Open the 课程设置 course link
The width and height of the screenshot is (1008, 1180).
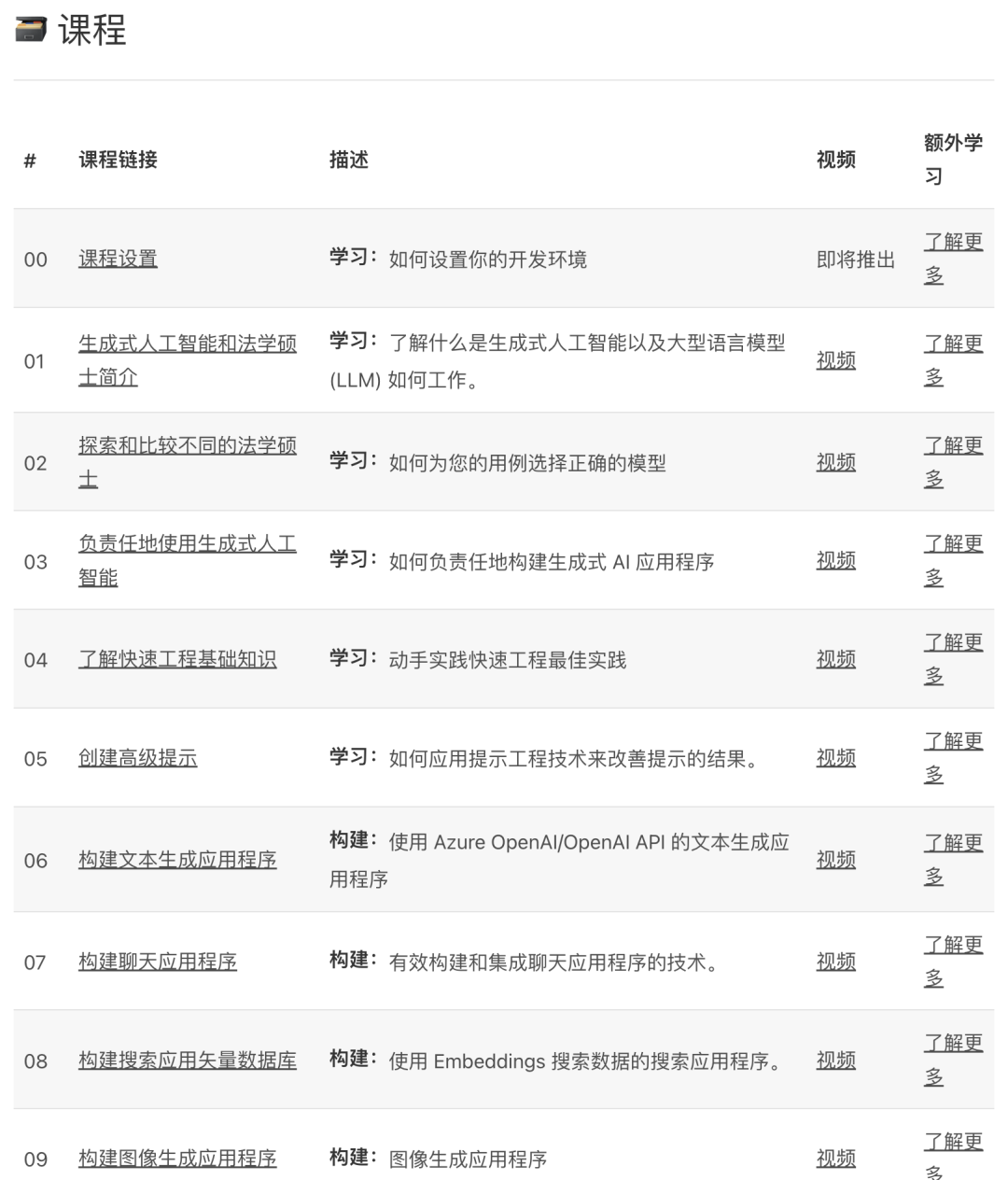click(118, 259)
